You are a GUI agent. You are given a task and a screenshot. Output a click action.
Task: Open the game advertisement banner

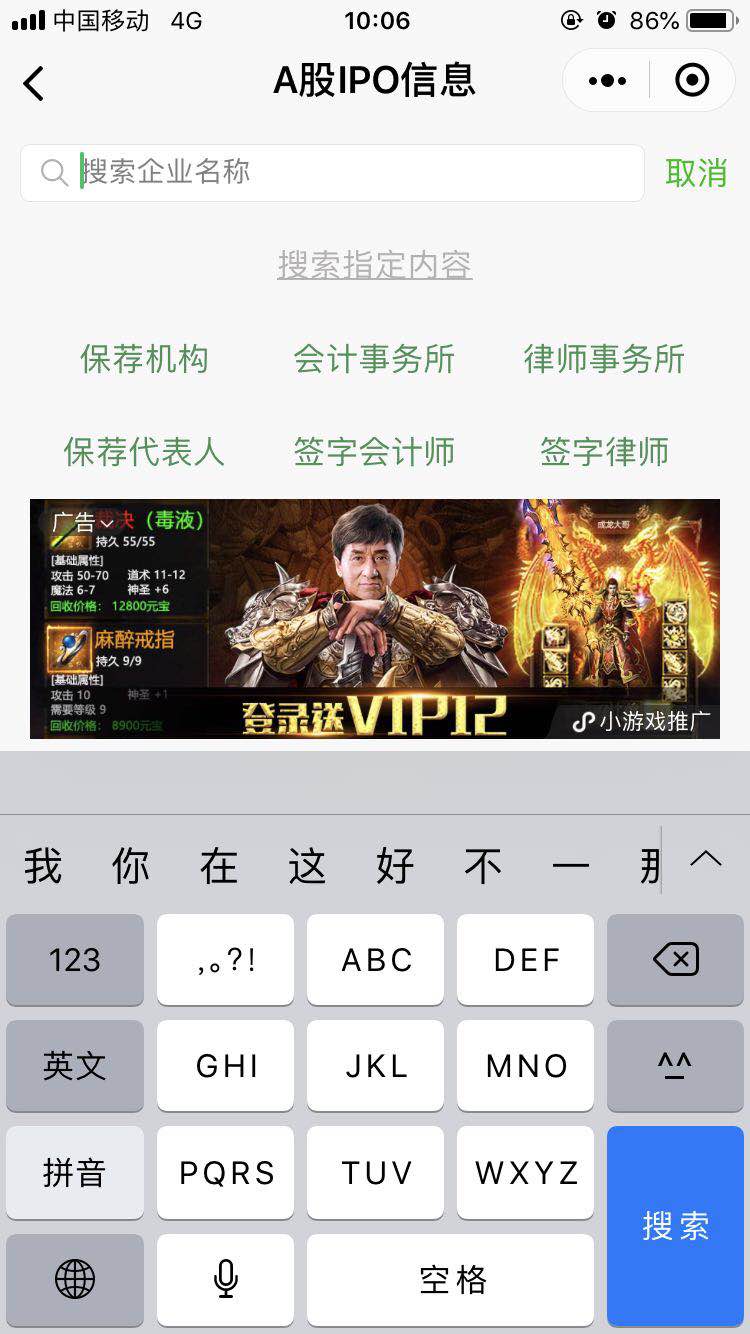point(375,619)
